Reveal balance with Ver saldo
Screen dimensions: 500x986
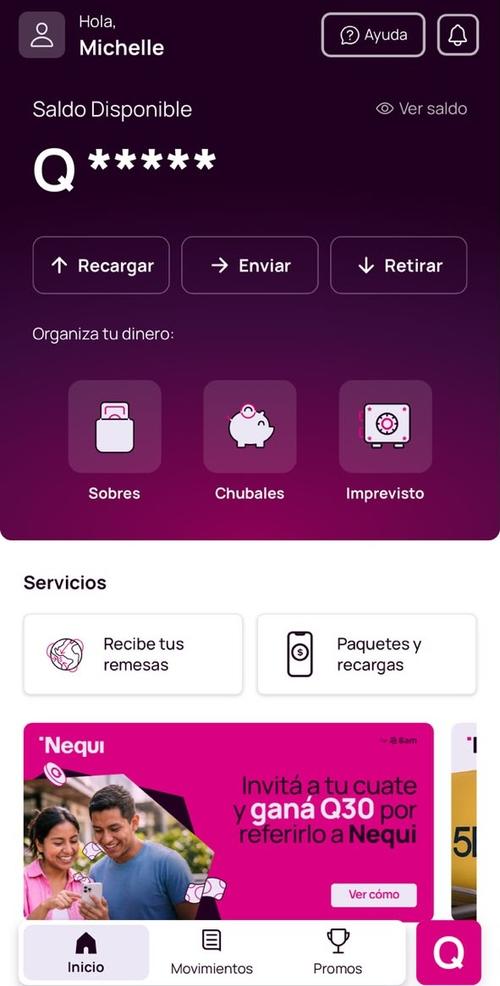421,108
